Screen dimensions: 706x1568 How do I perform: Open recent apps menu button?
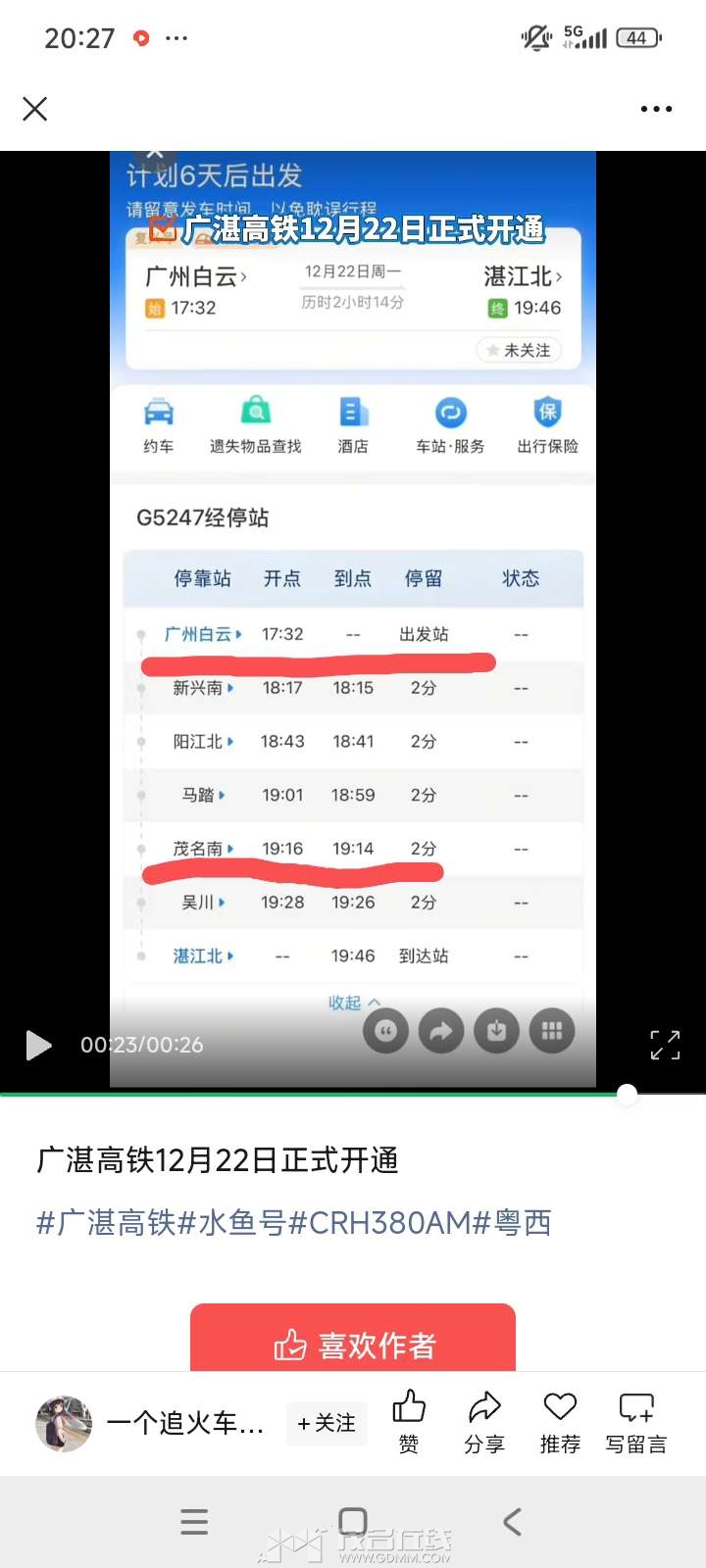coord(194,1521)
